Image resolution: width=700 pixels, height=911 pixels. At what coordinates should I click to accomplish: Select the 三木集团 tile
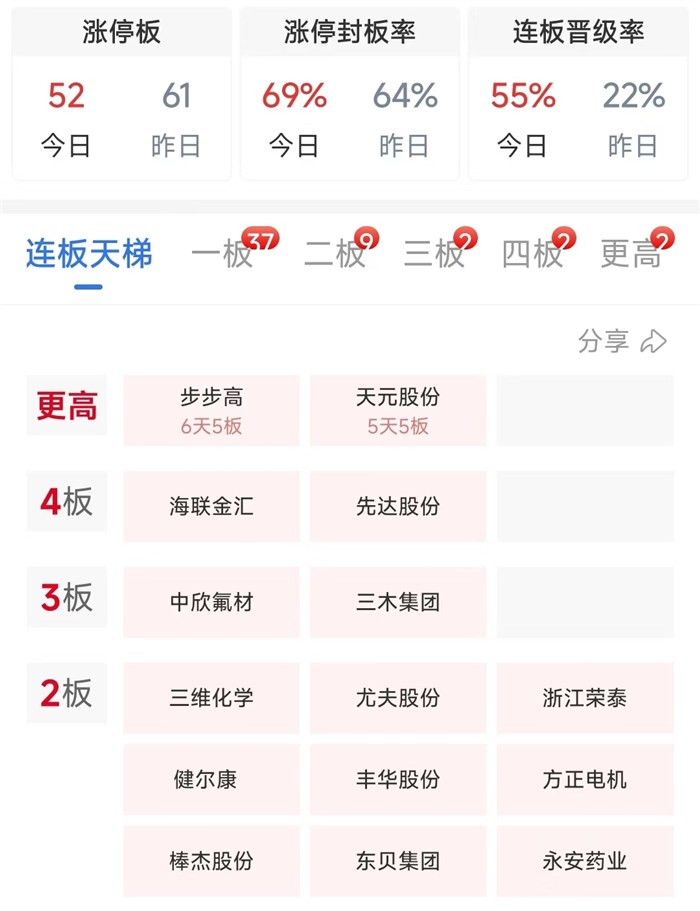coord(398,602)
